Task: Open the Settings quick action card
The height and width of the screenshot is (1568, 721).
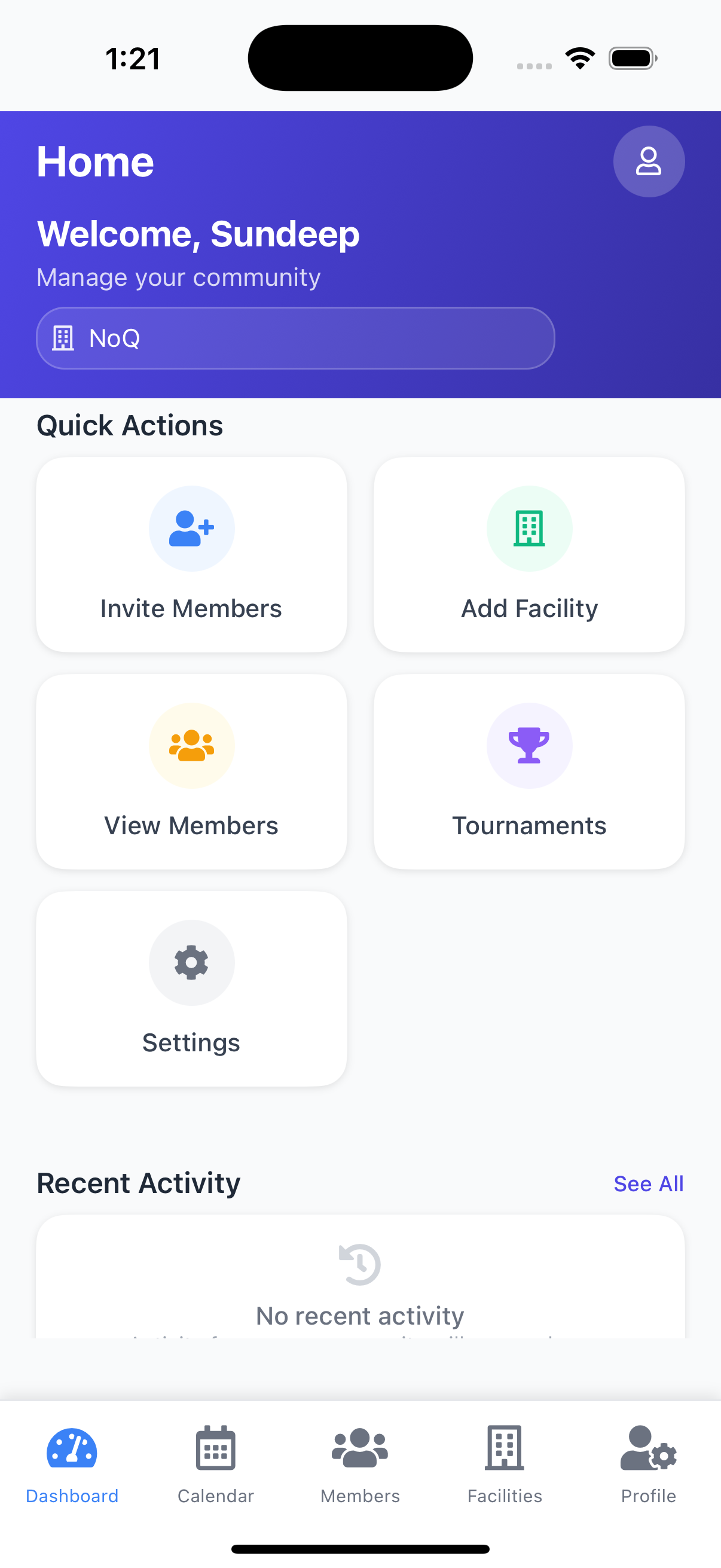Action: click(191, 989)
